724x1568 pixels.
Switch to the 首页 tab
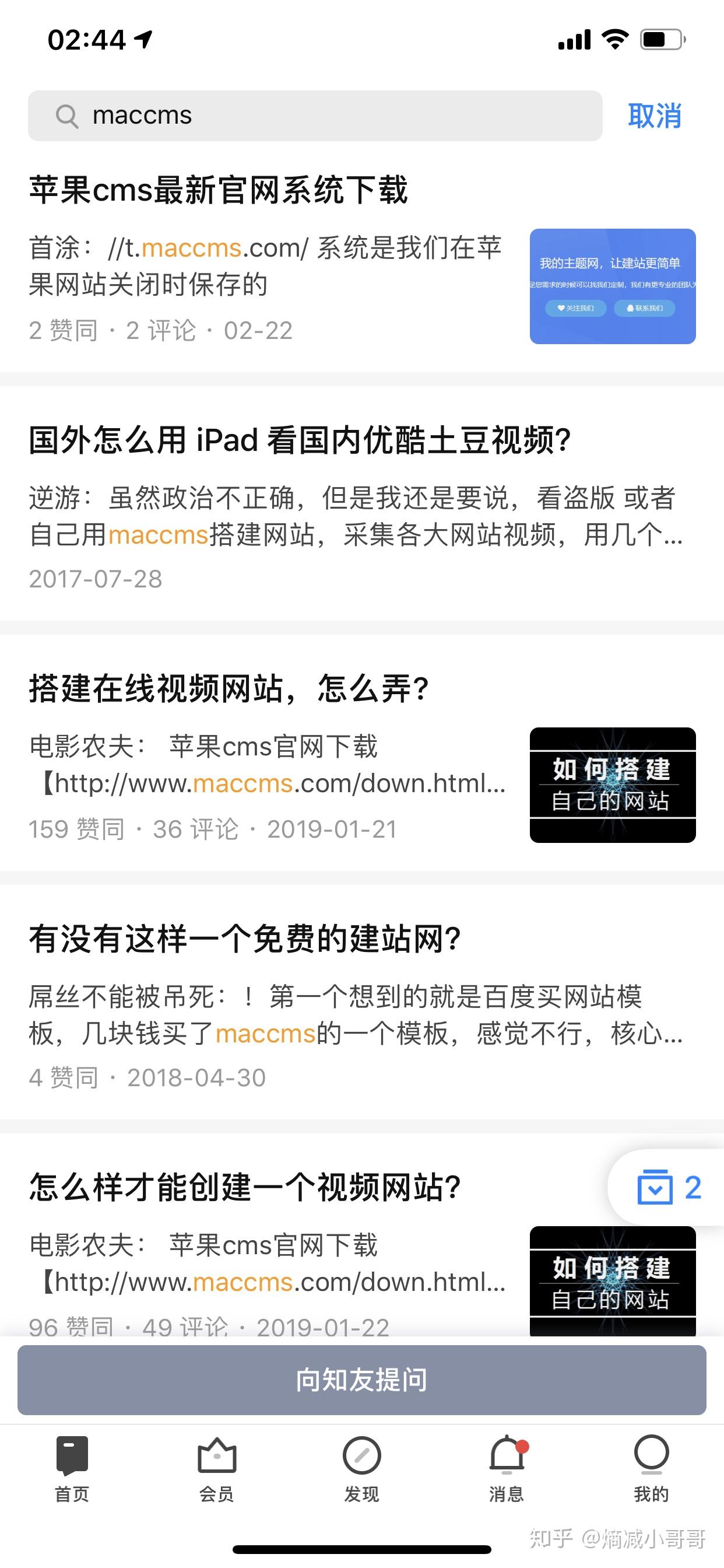point(72,1468)
